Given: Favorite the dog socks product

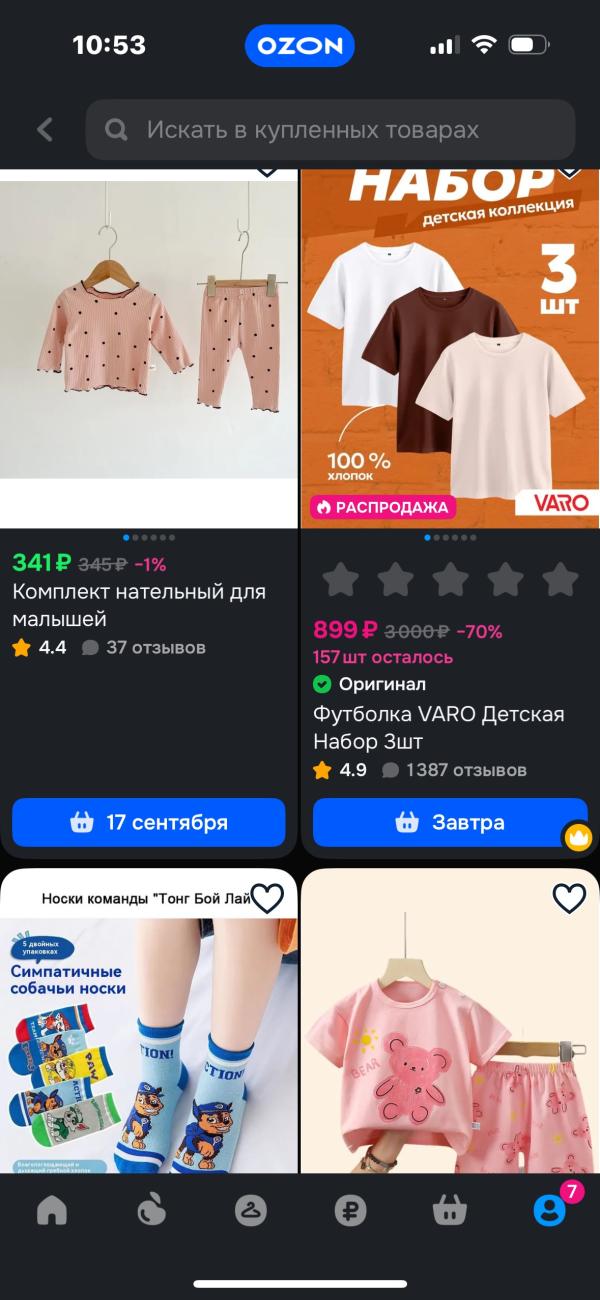Looking at the screenshot, I should point(267,898).
